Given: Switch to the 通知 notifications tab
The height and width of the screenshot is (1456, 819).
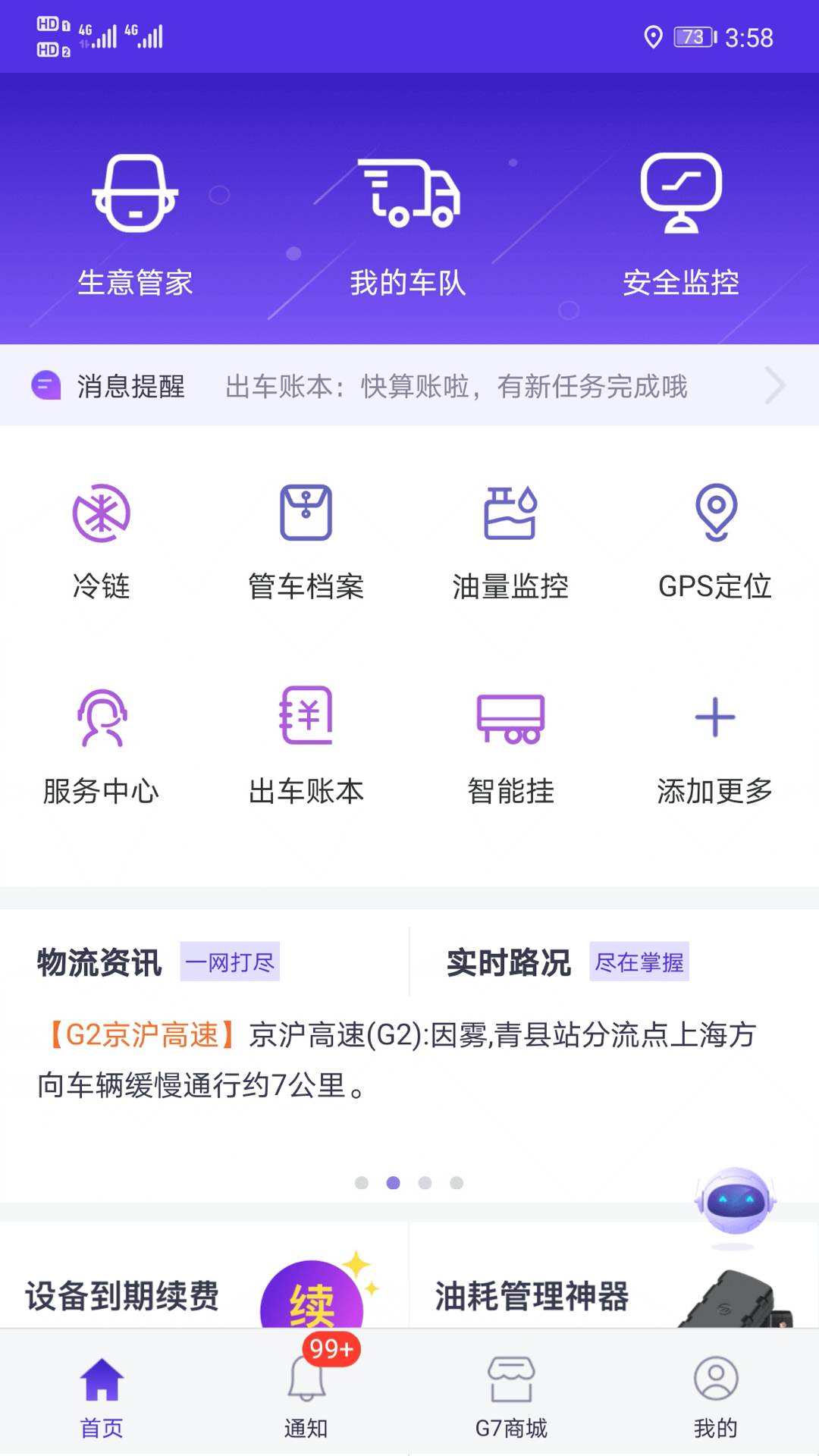Looking at the screenshot, I should [306, 1395].
